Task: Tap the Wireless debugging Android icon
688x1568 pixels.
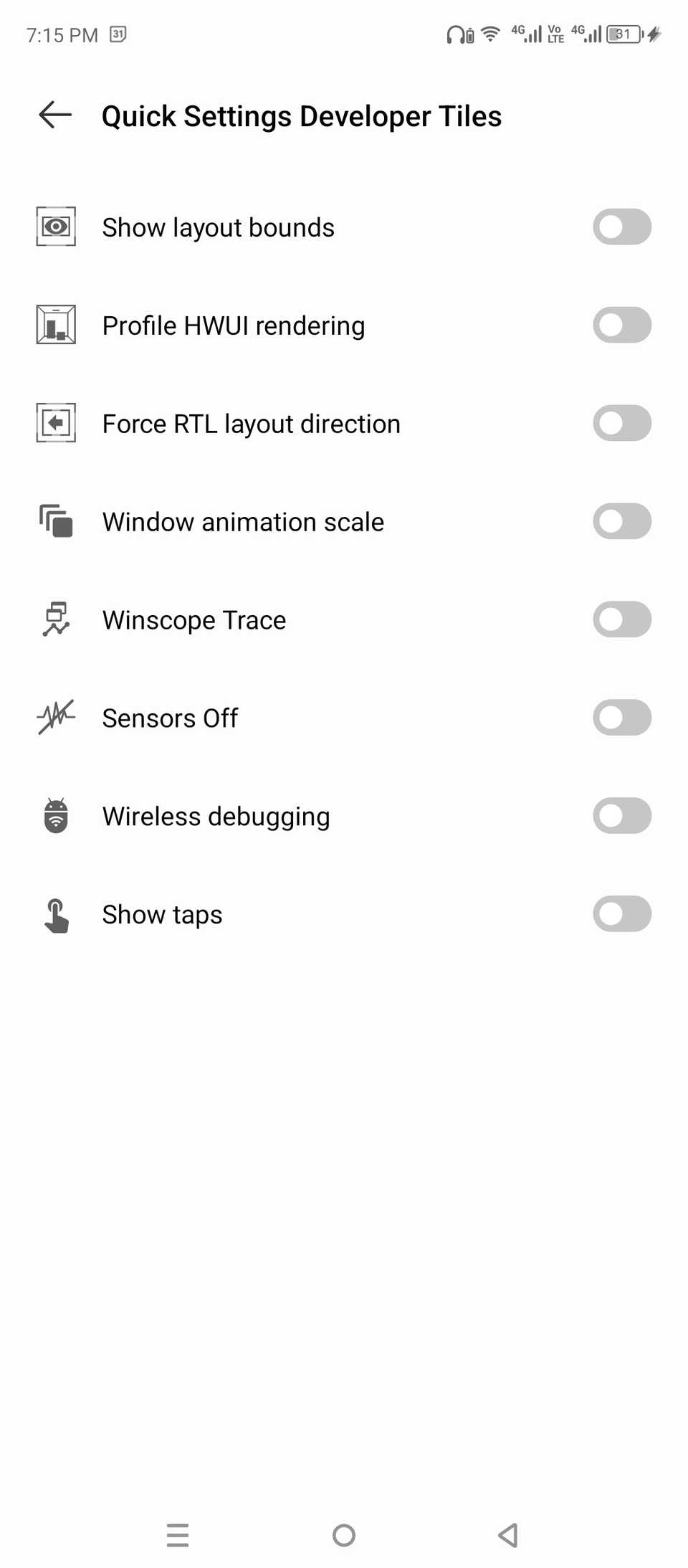Action: (x=56, y=816)
